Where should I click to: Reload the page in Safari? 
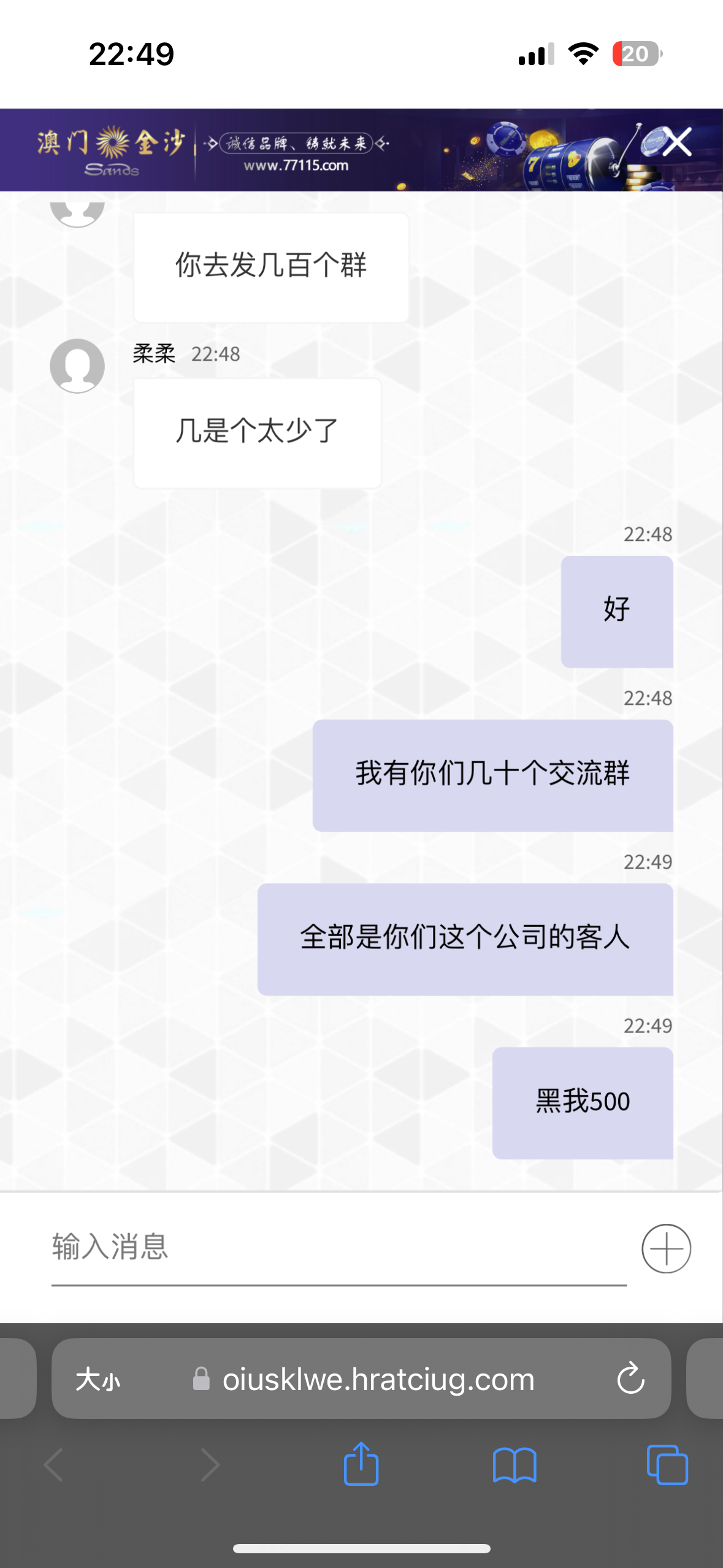[630, 1379]
